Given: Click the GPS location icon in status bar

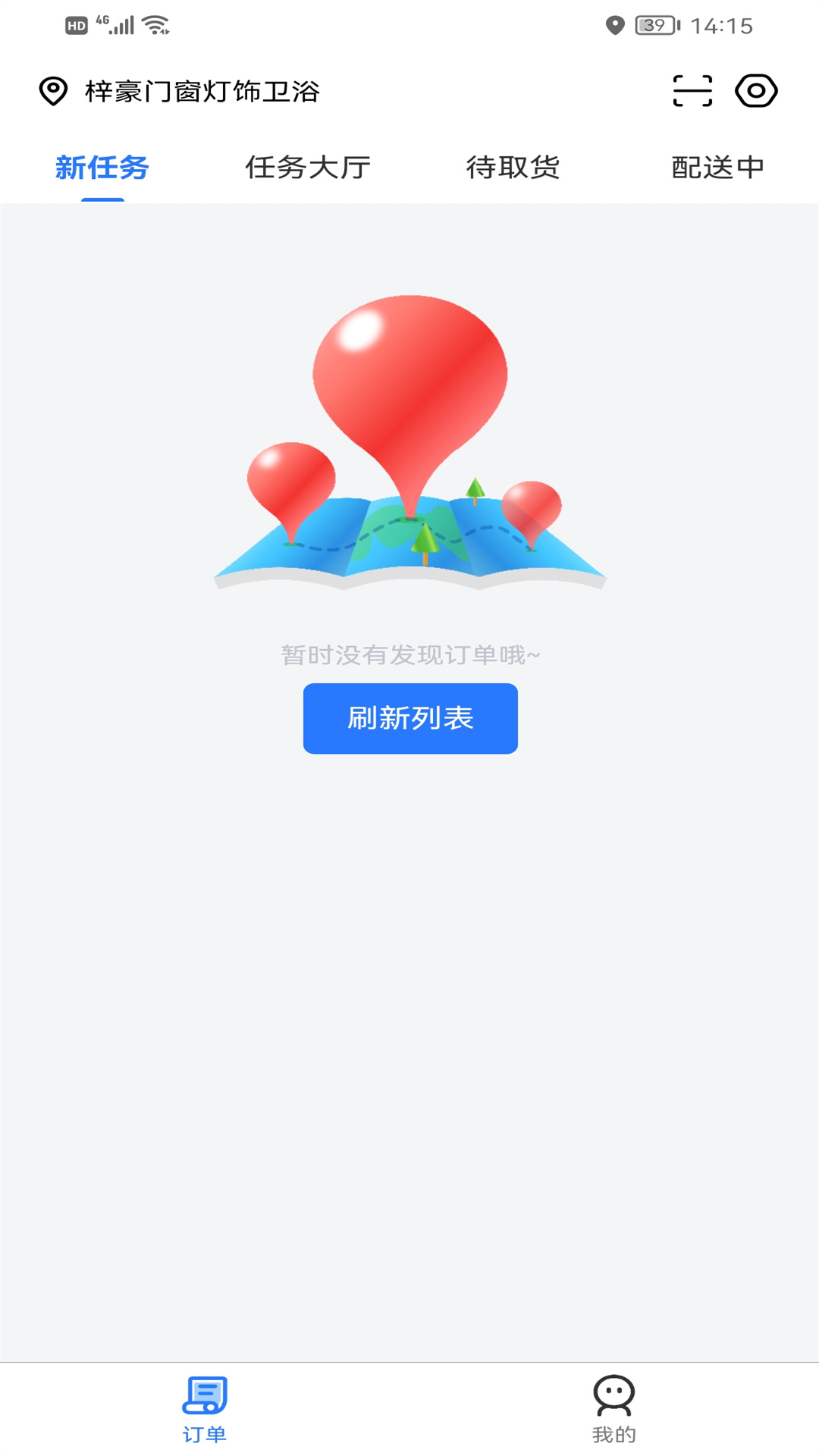Looking at the screenshot, I should pyautogui.click(x=616, y=23).
